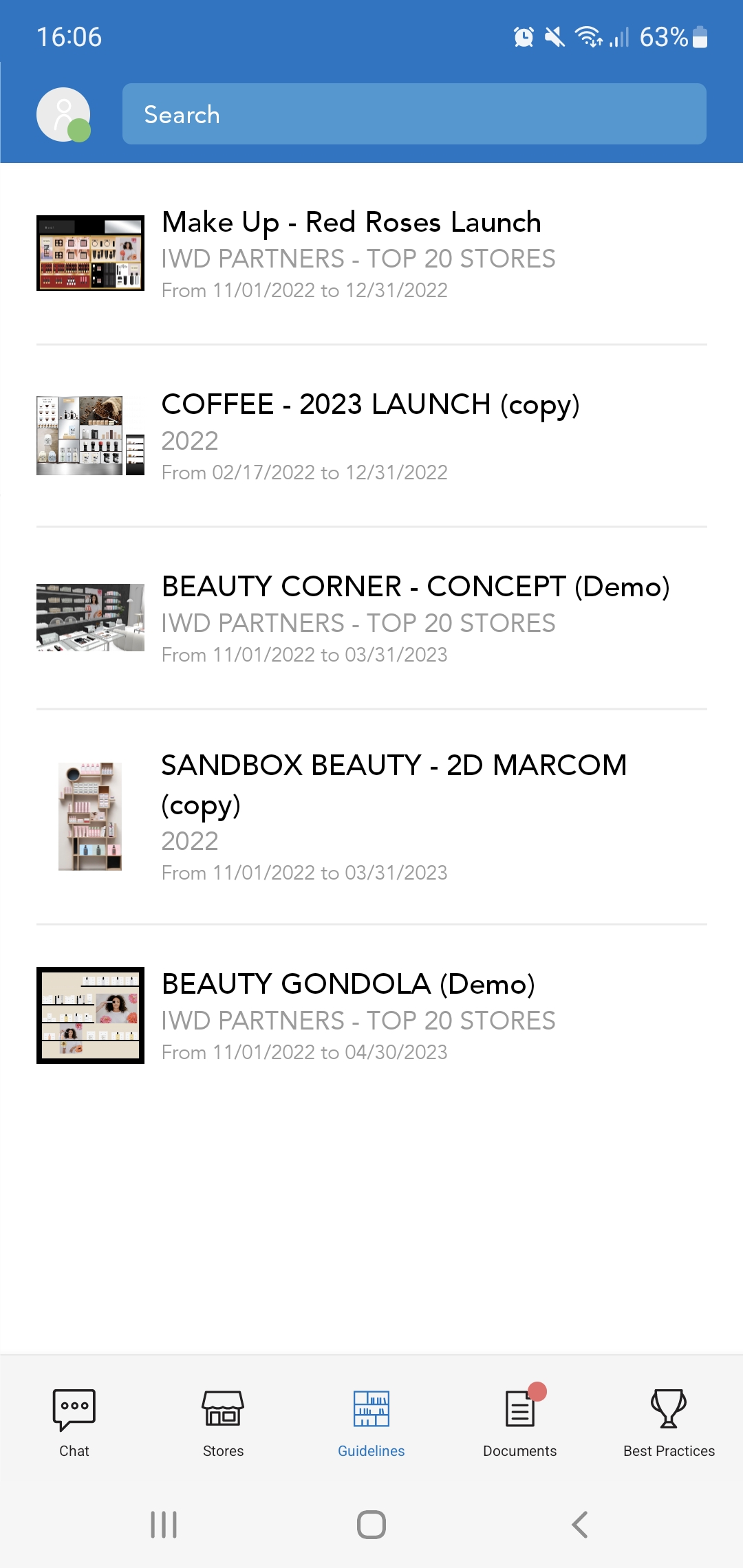Open Make Up - Red Roses Launch guideline
743x1568 pixels.
click(371, 254)
